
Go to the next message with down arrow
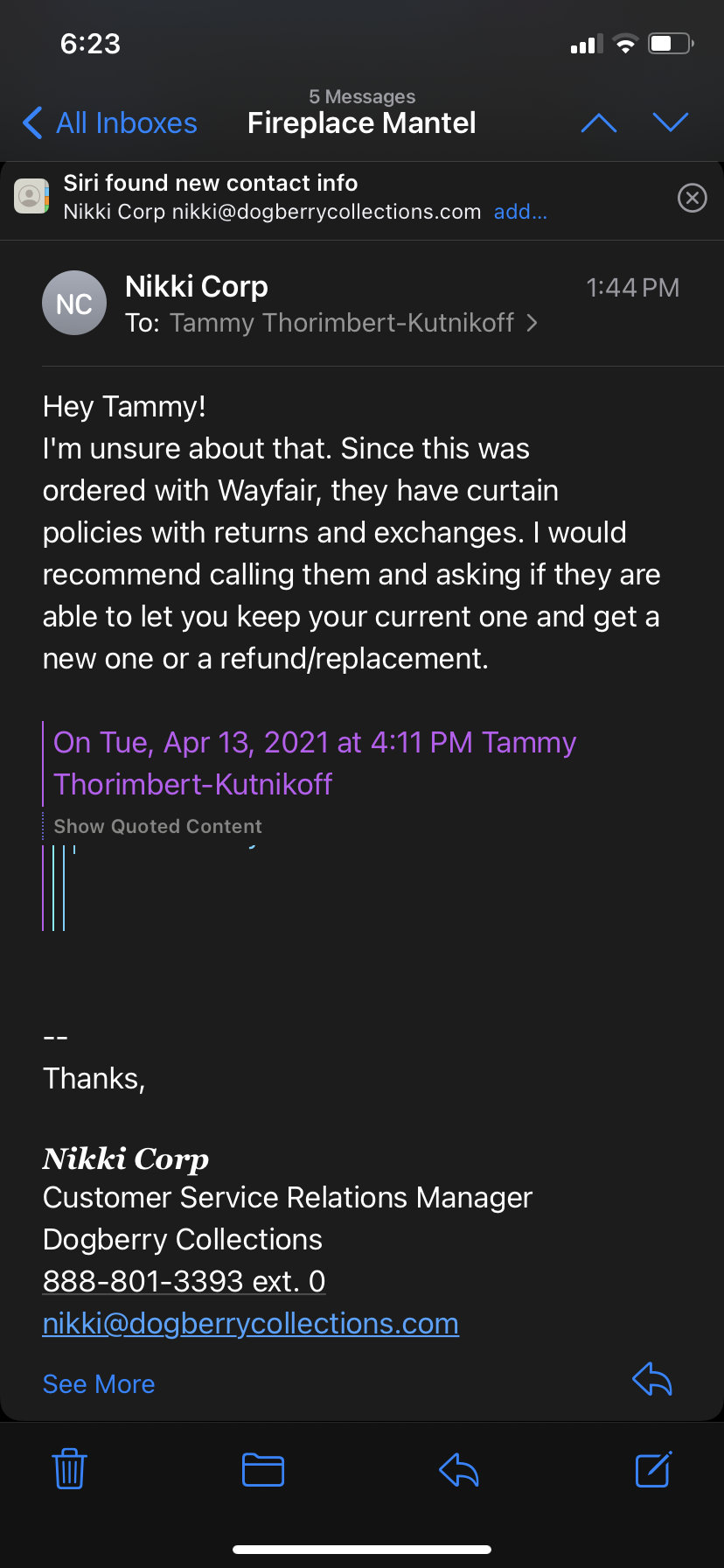coord(671,123)
